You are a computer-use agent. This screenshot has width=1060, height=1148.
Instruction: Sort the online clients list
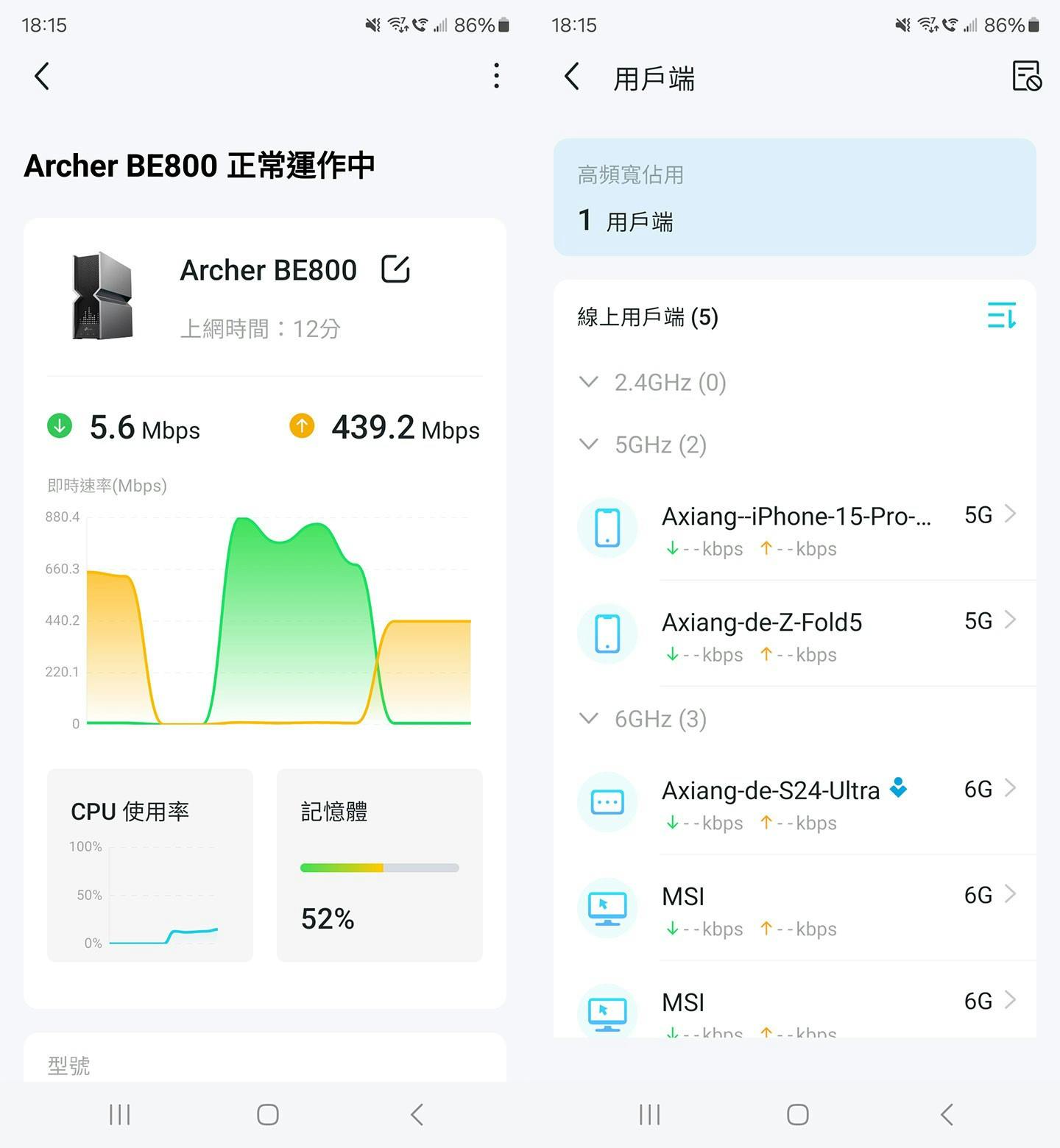point(1001,316)
